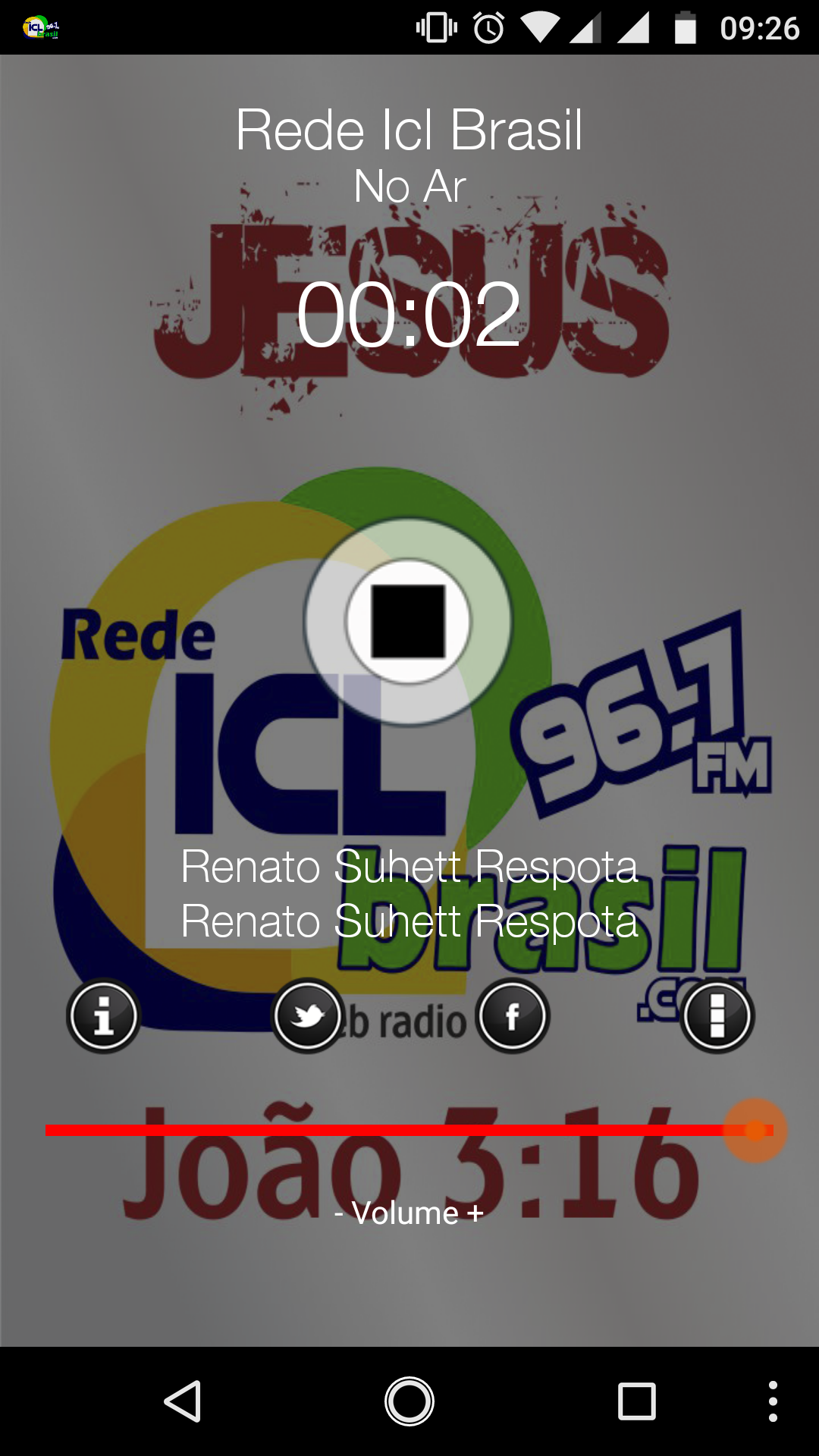
Task: Tap the 'Renato Suhett Respota' track name
Action: (409, 867)
